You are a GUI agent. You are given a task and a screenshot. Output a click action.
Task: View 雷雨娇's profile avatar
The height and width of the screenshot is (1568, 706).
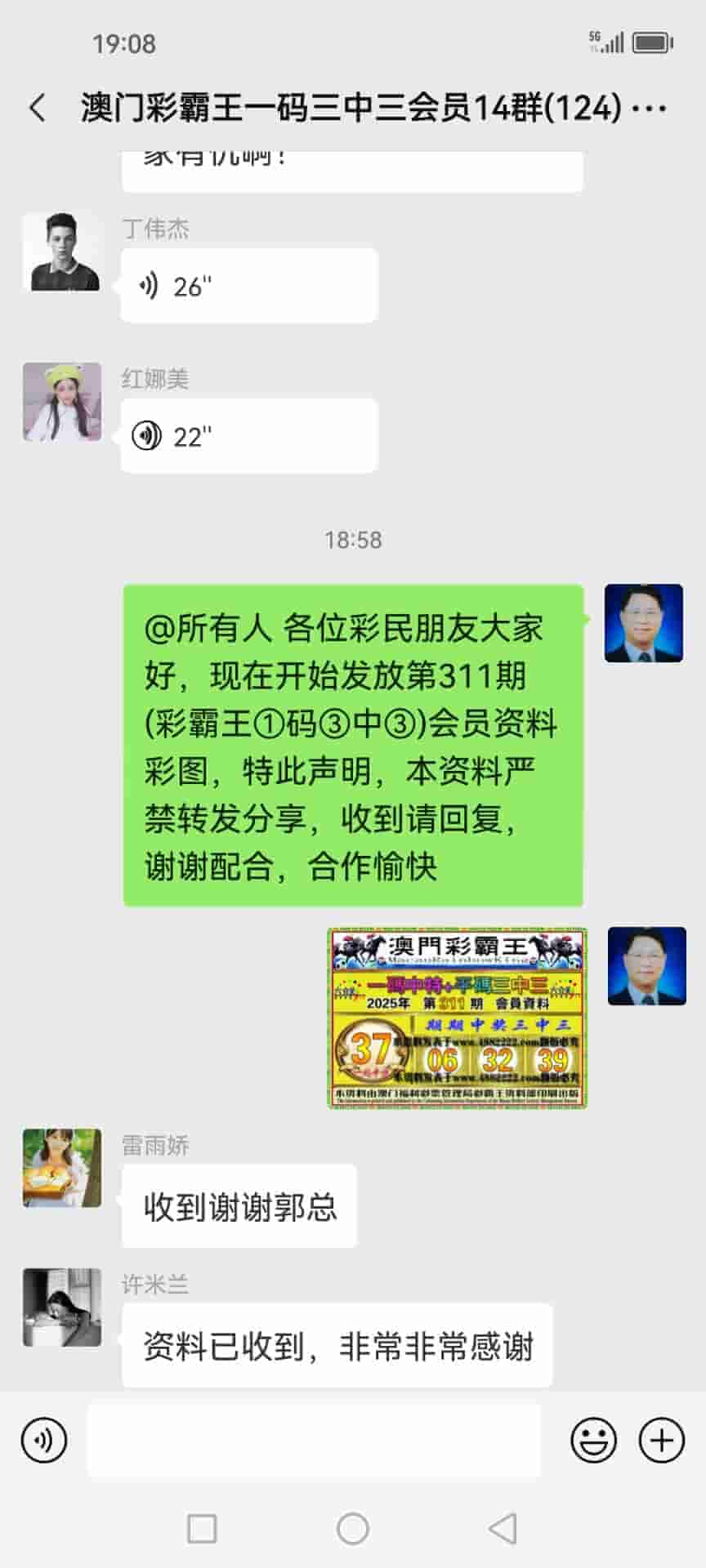[x=62, y=1168]
